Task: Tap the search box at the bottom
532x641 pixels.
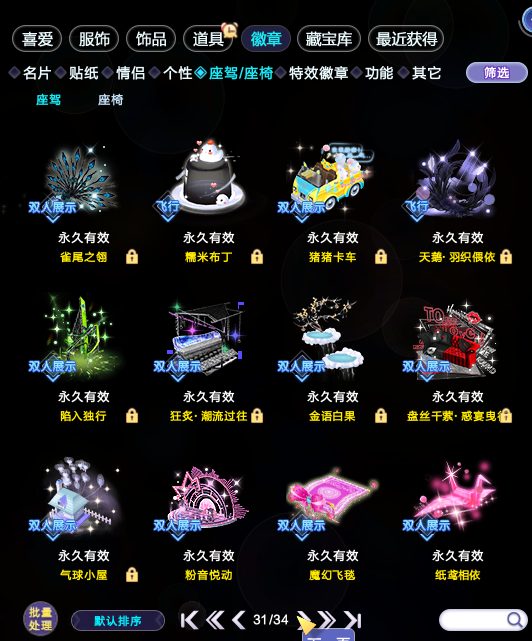Action: point(483,620)
